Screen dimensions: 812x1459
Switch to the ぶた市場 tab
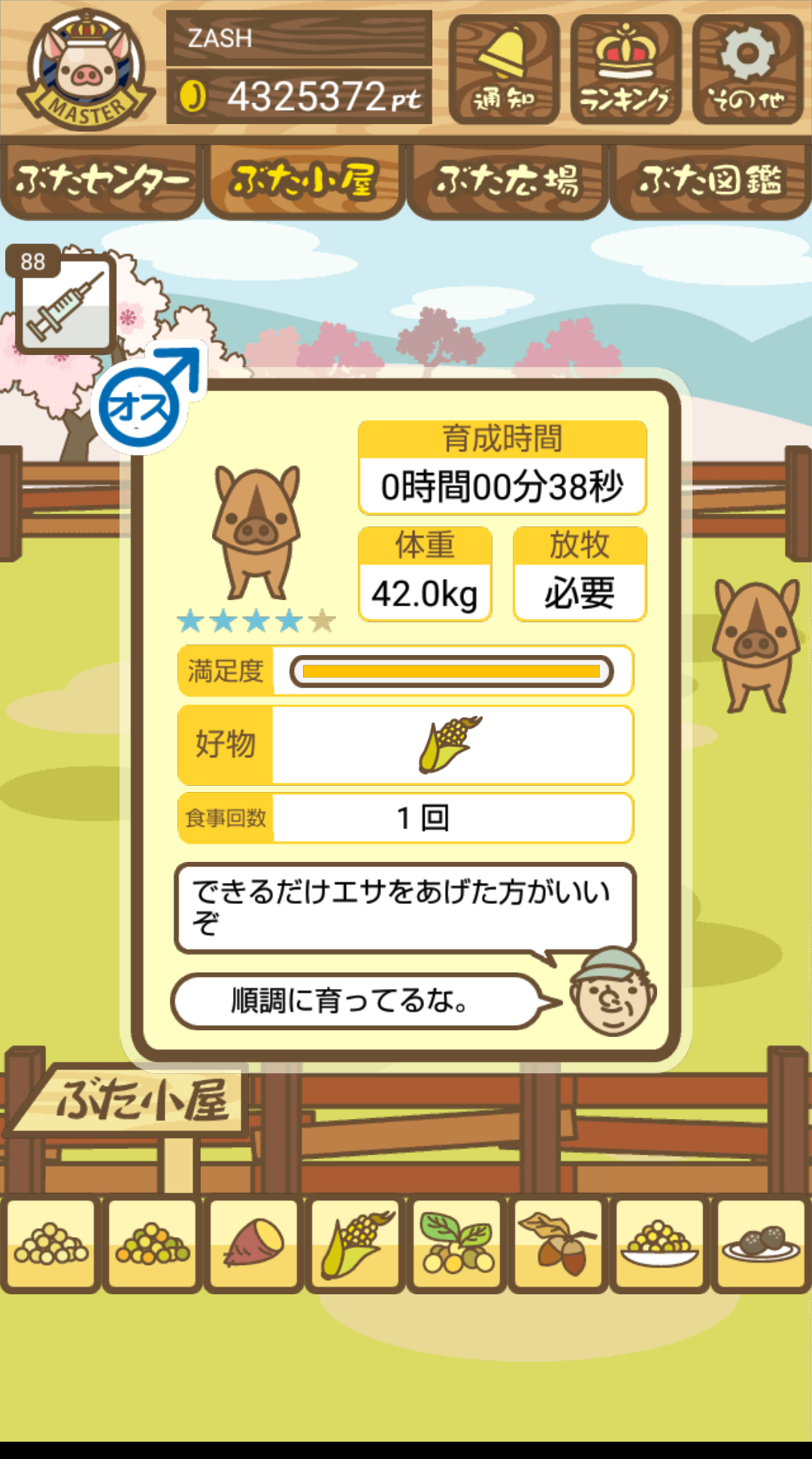pyautogui.click(x=507, y=181)
